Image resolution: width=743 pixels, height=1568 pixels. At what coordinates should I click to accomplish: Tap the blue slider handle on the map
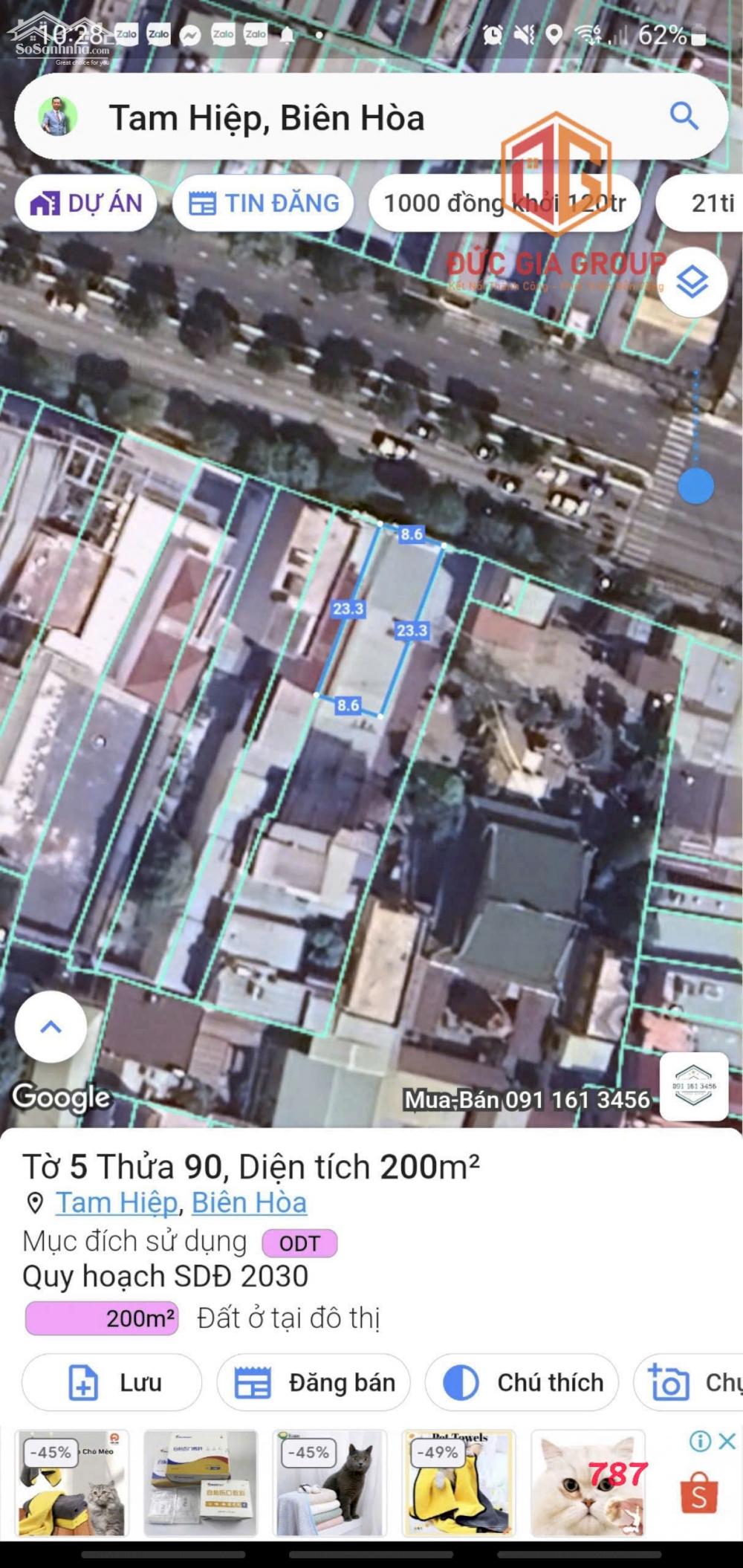click(696, 486)
